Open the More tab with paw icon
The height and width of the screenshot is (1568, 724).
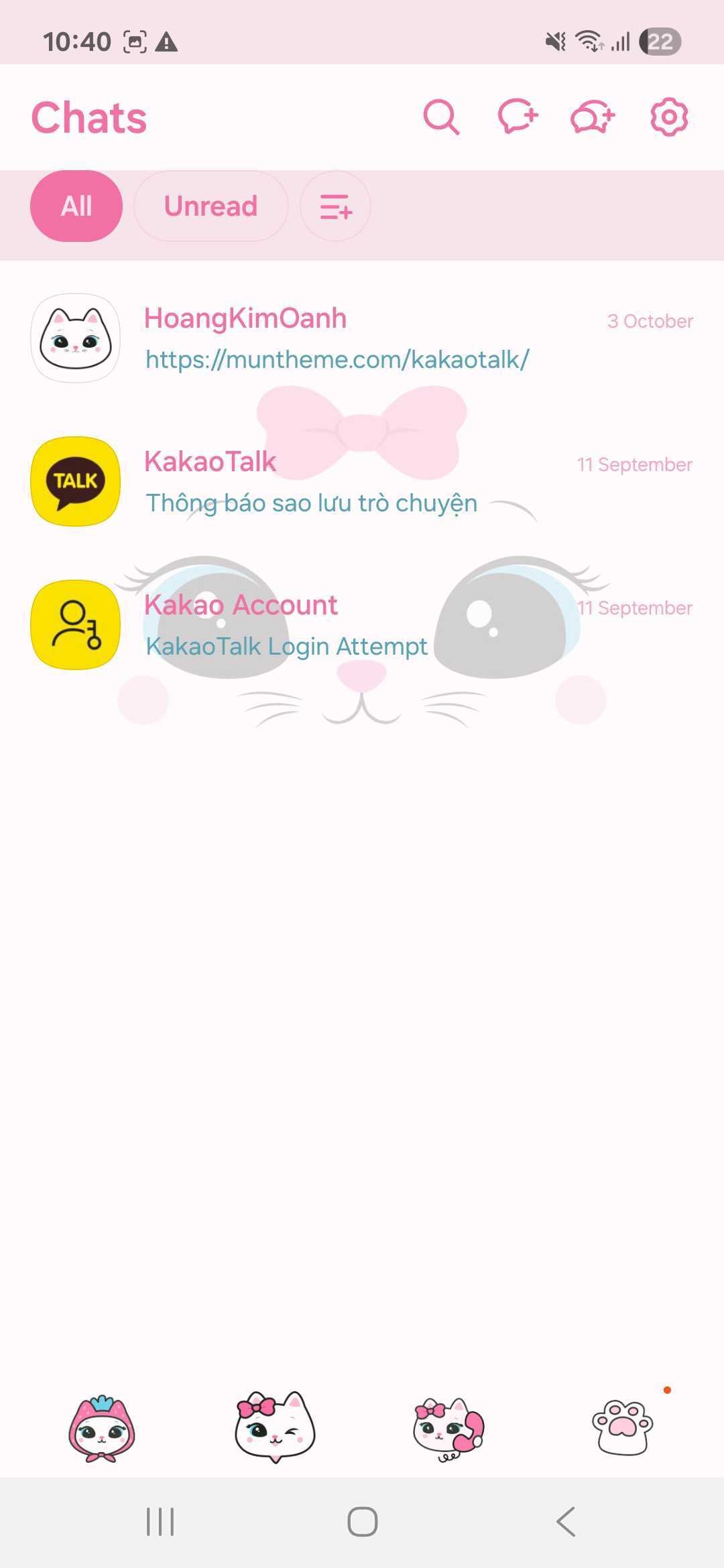click(x=622, y=1427)
